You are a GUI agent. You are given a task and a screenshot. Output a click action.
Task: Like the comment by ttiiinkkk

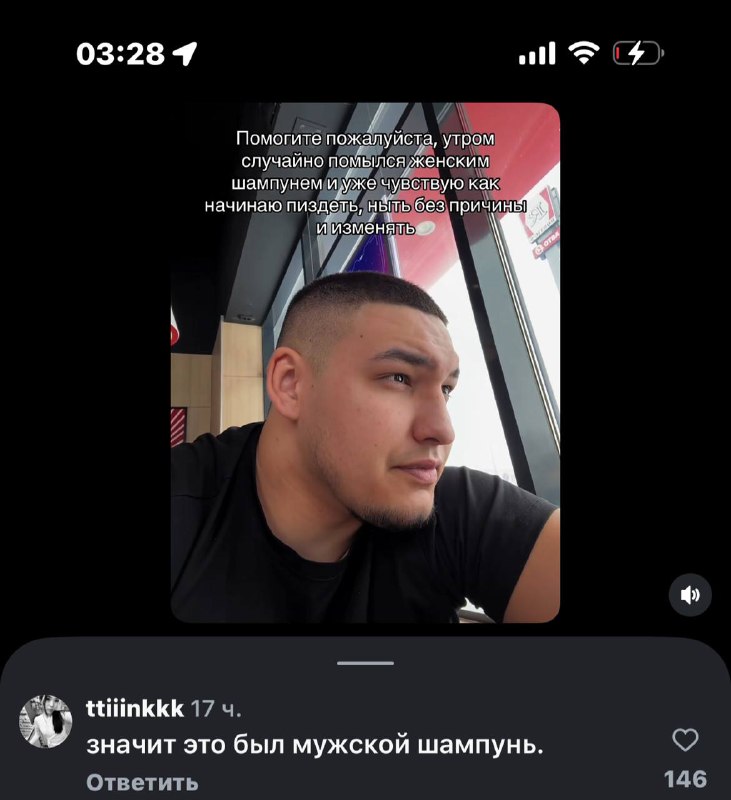pyautogui.click(x=685, y=740)
